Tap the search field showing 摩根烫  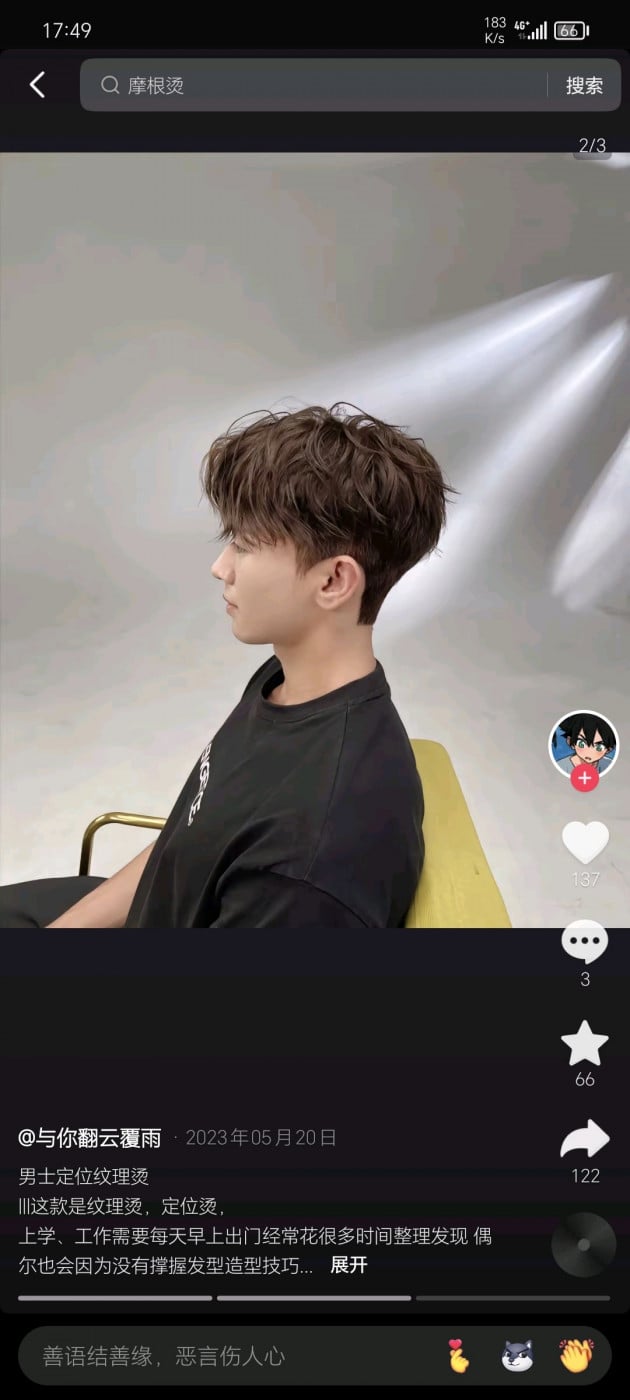point(320,85)
